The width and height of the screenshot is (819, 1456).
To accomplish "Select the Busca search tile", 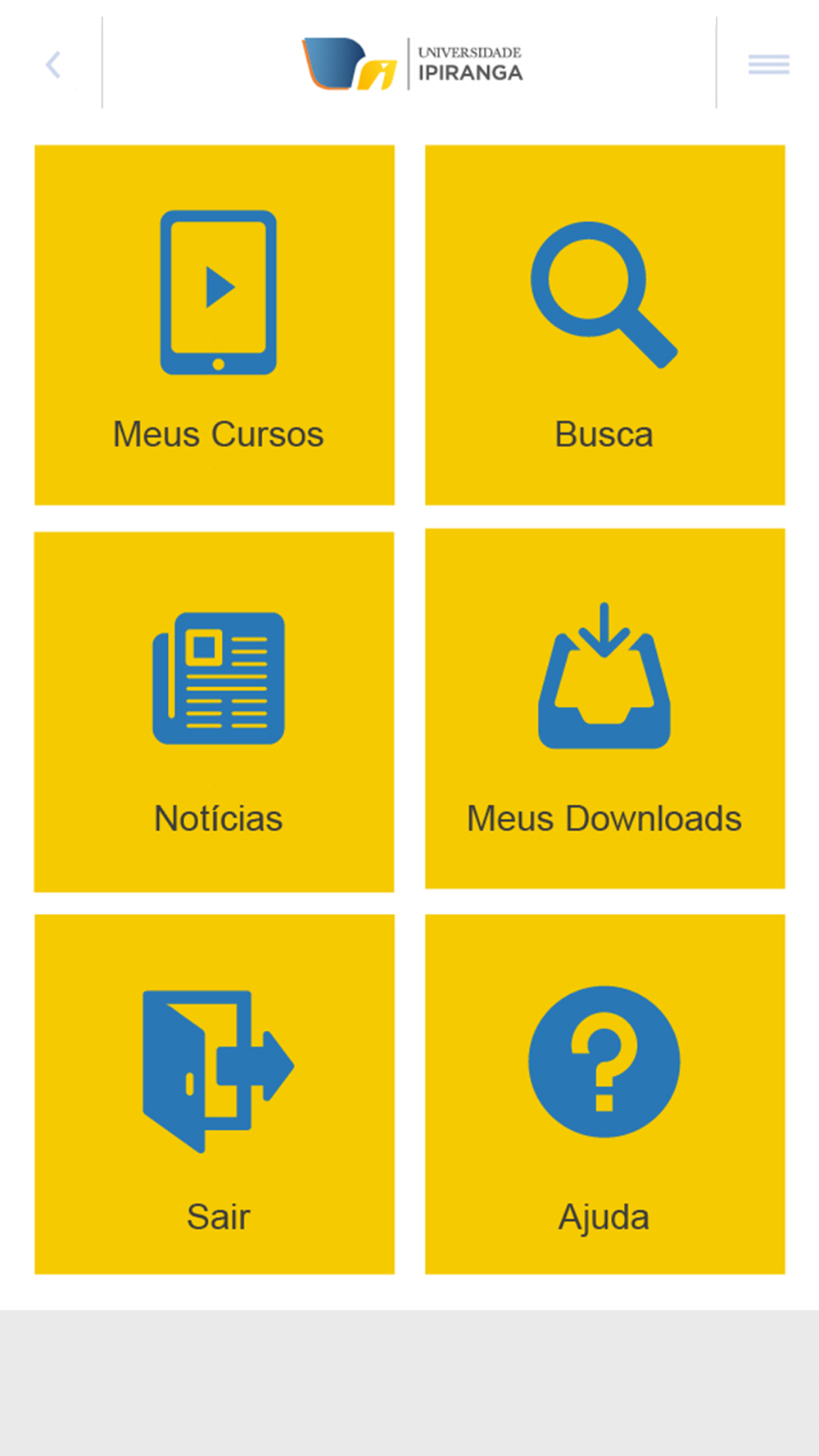I will point(605,325).
